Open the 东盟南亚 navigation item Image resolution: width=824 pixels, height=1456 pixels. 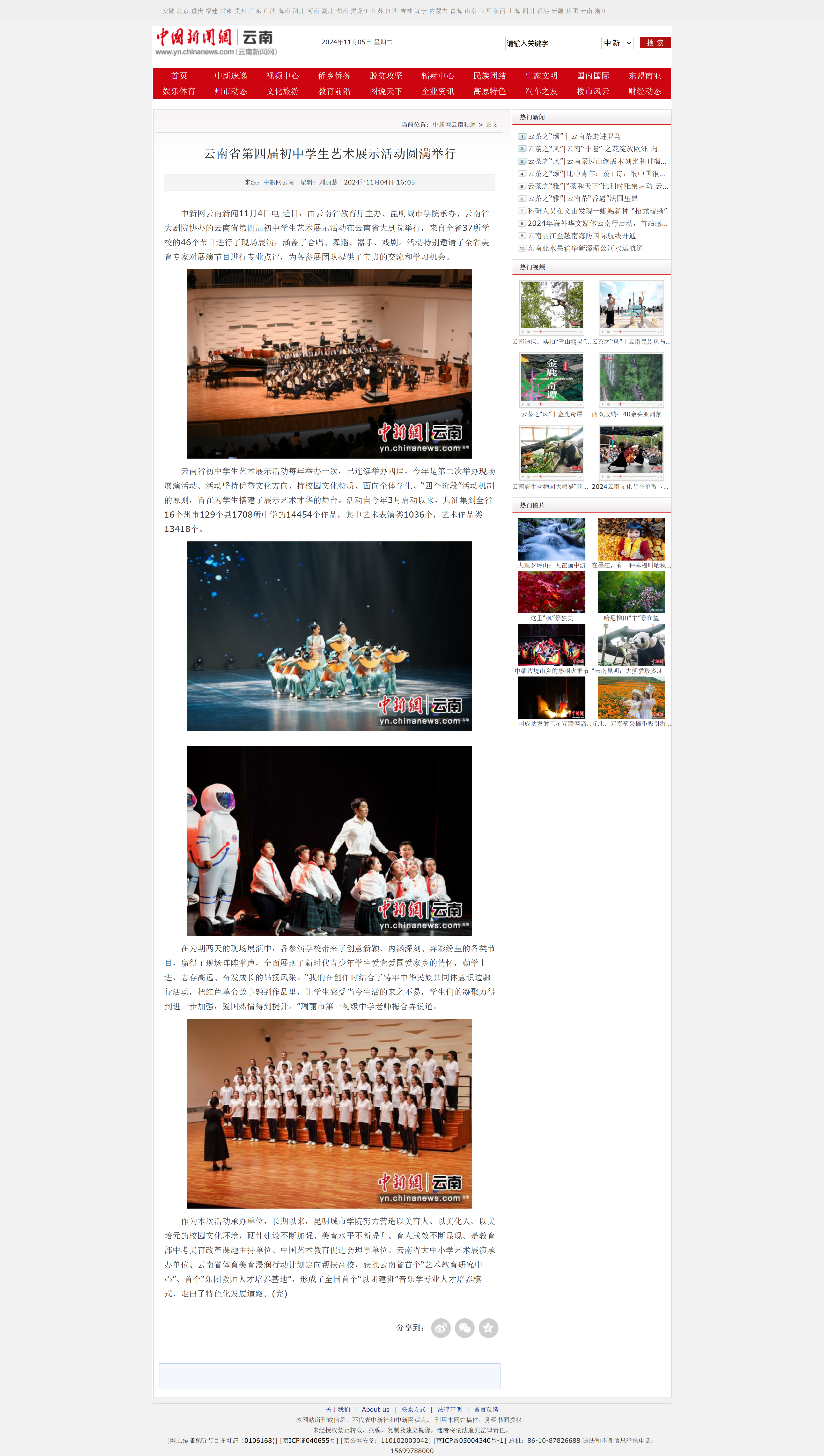point(644,76)
